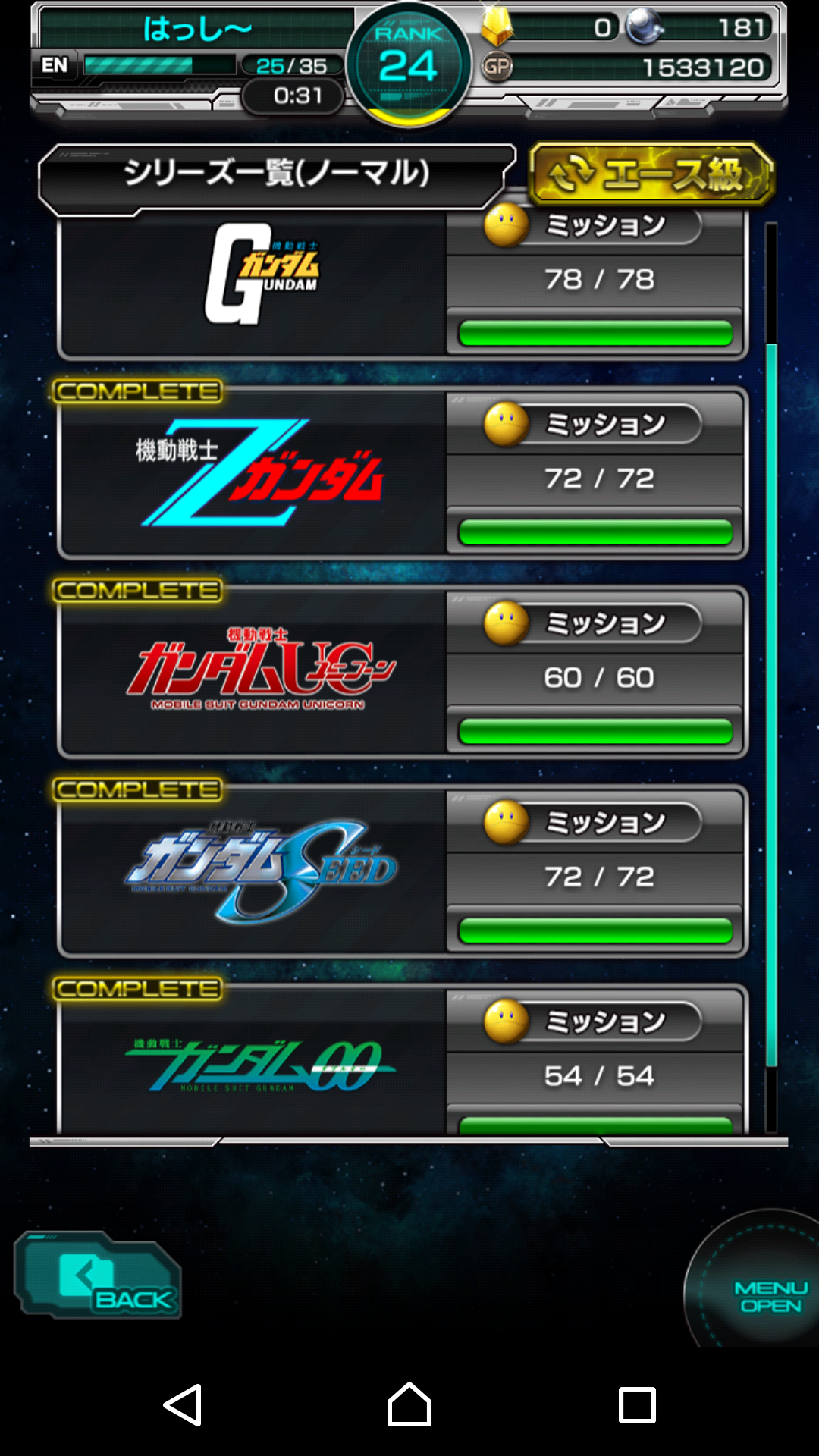Tap the green BACK button
The height and width of the screenshot is (1456, 819).
pos(99,1276)
